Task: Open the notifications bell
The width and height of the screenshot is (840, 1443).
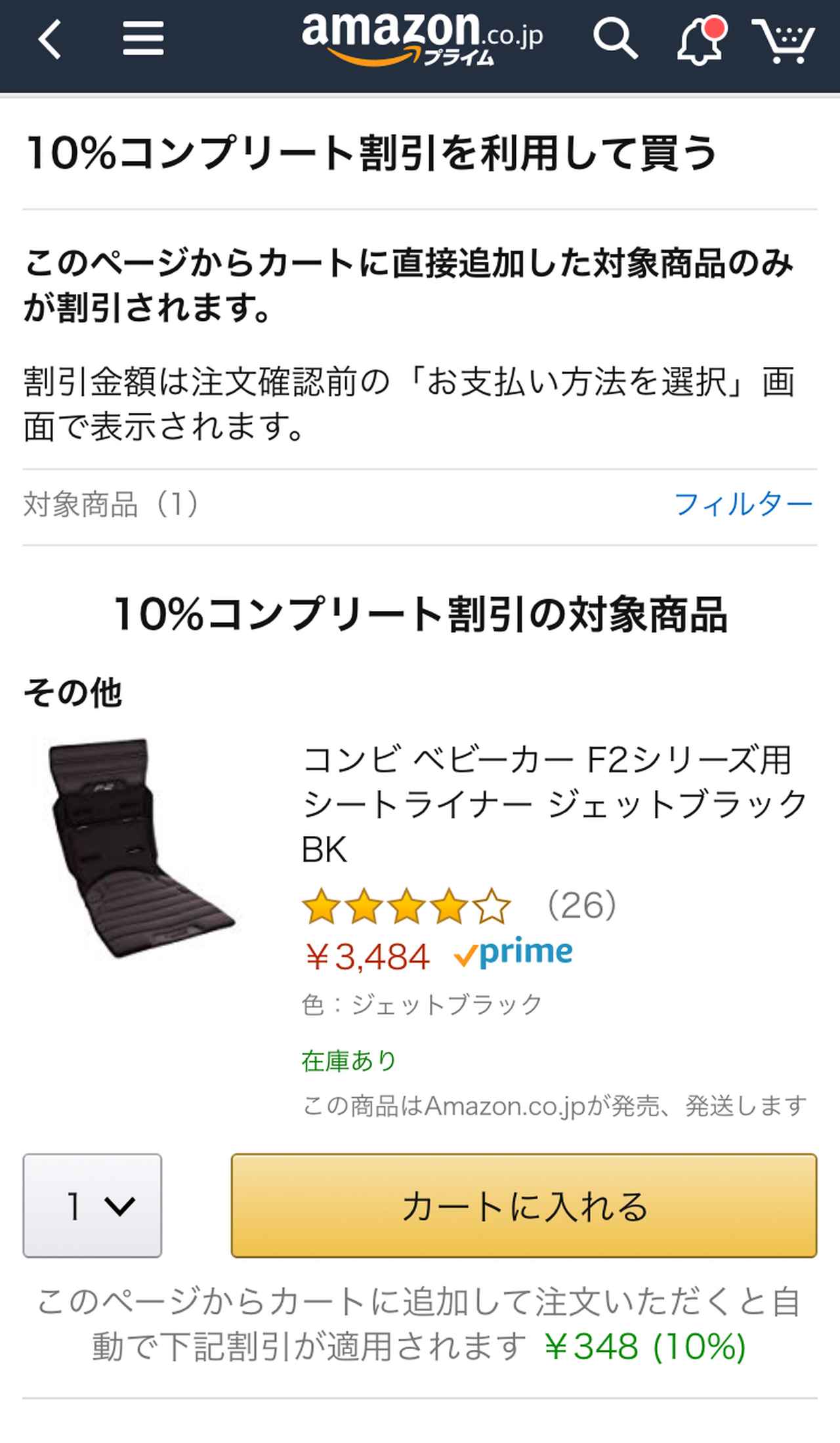Action: [700, 41]
